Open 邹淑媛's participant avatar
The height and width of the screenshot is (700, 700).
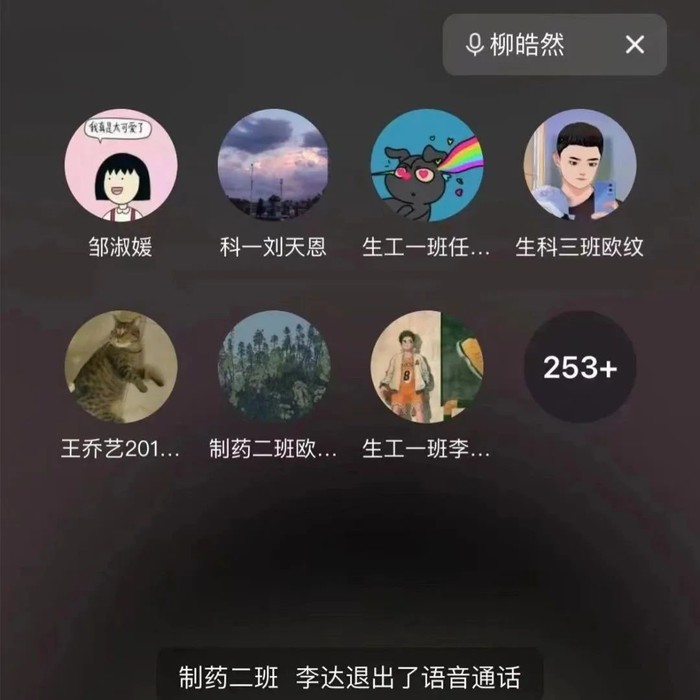[x=121, y=165]
